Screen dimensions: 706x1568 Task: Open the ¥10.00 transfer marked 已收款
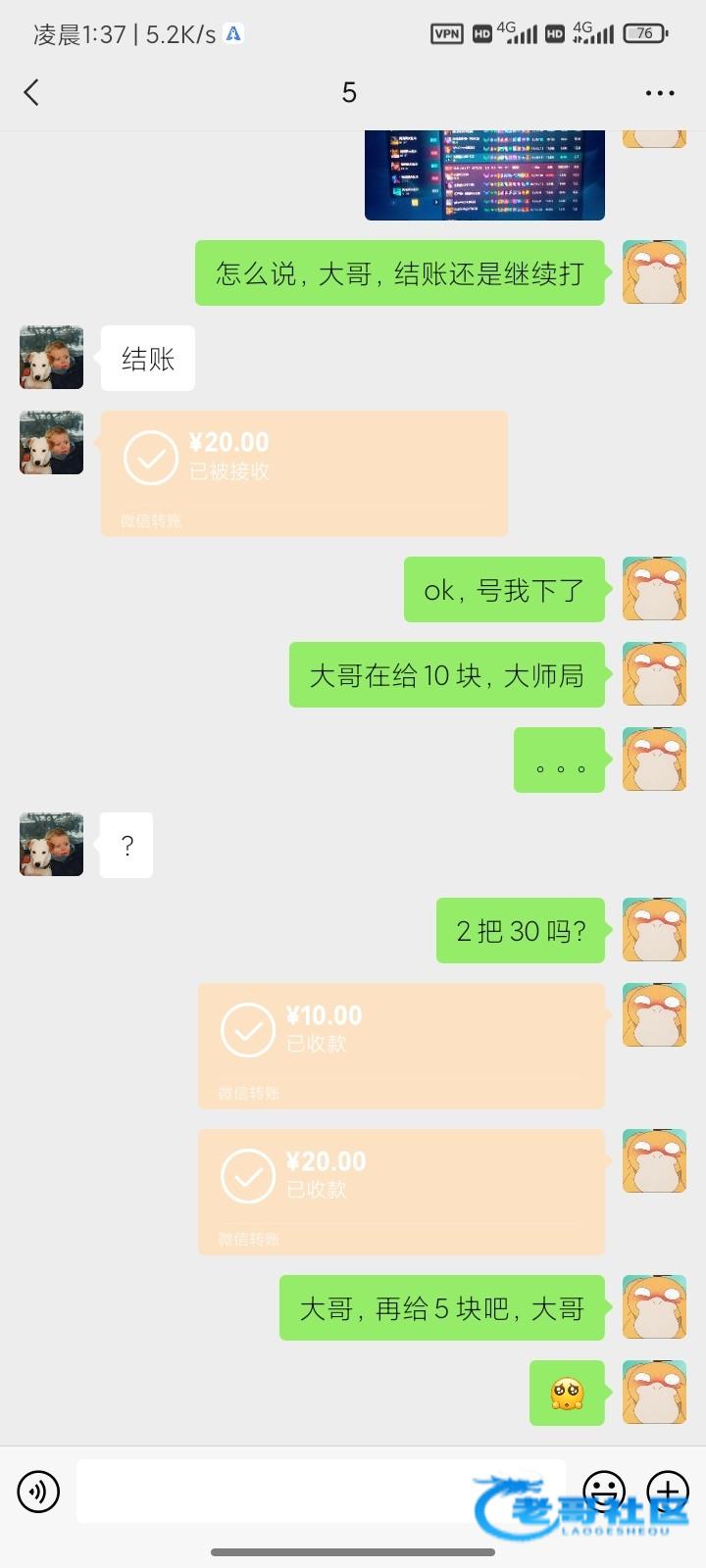[401, 1045]
